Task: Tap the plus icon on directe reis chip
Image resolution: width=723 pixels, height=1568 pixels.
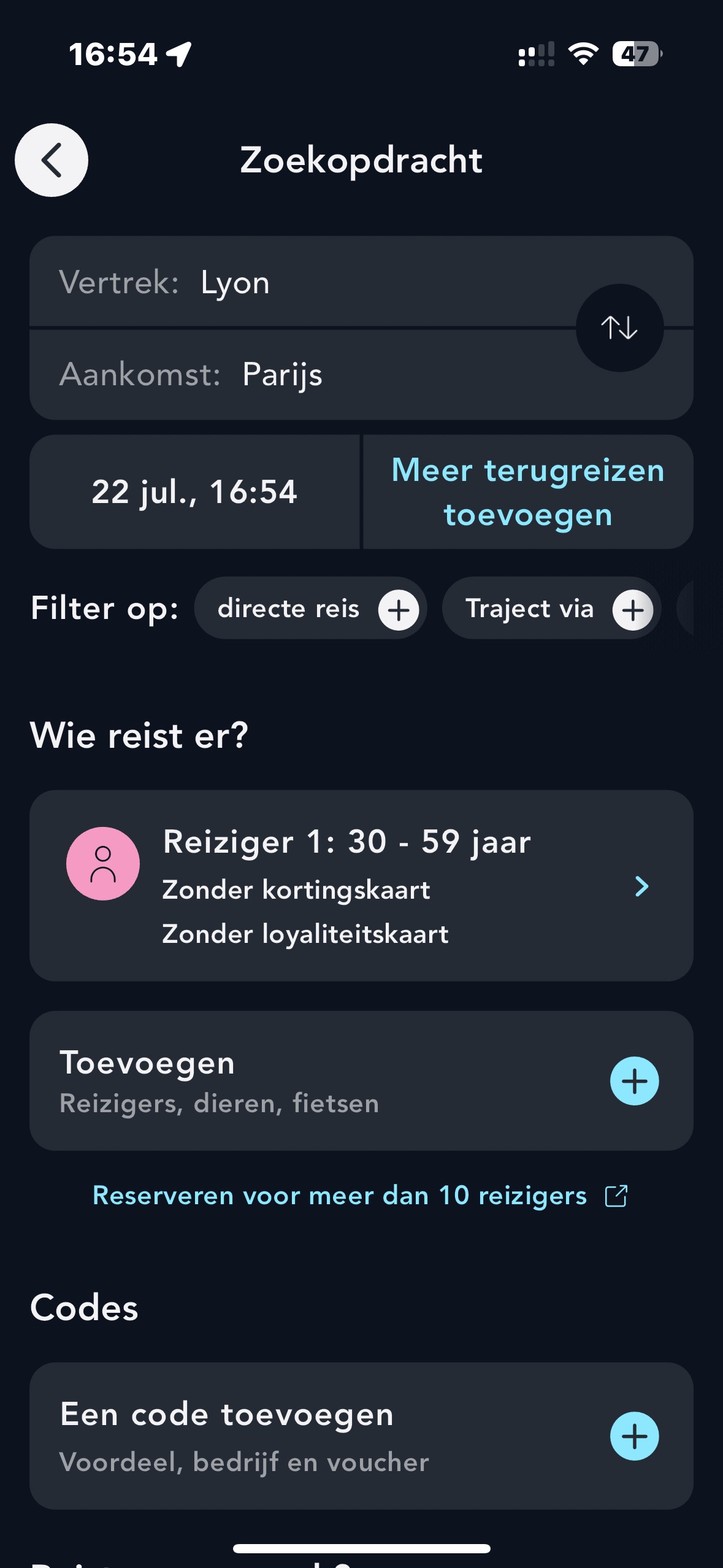Action: point(399,609)
